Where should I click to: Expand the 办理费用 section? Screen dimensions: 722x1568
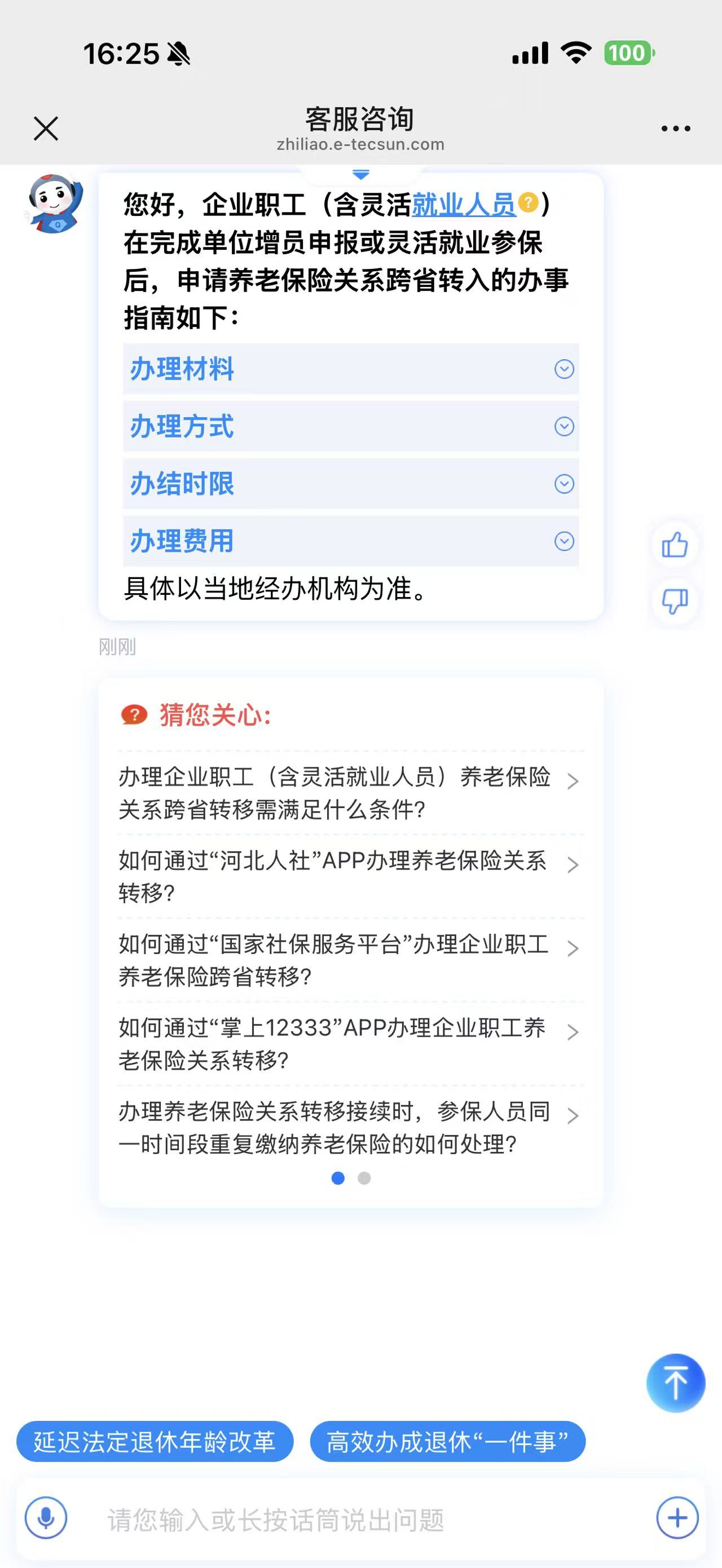tap(351, 541)
